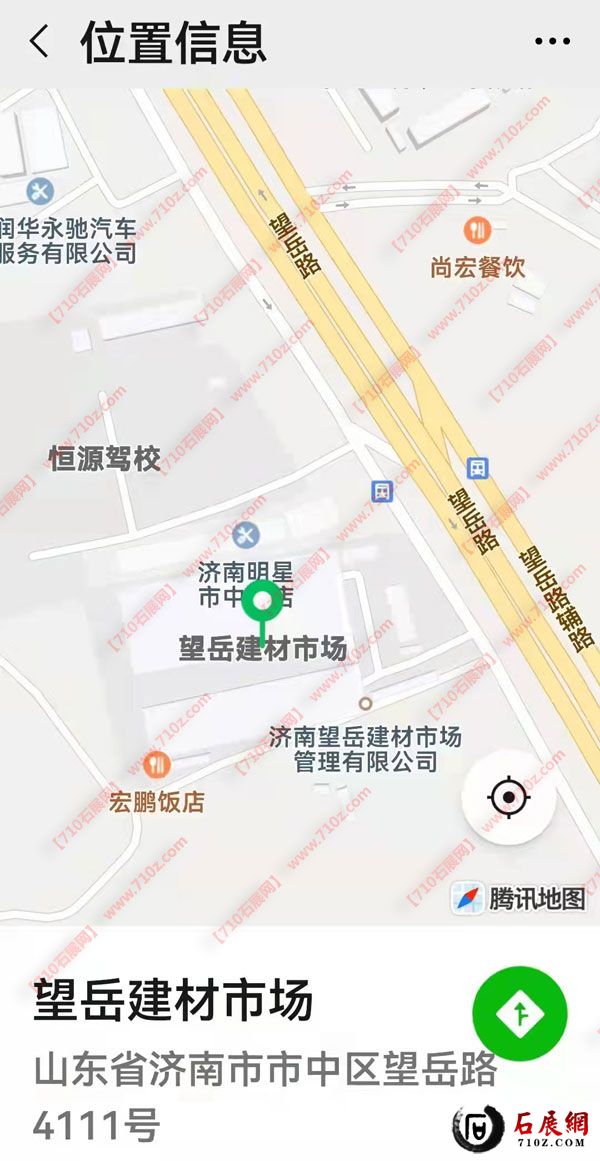600x1161 pixels.
Task: Go back from the location info page
Action: point(39,42)
